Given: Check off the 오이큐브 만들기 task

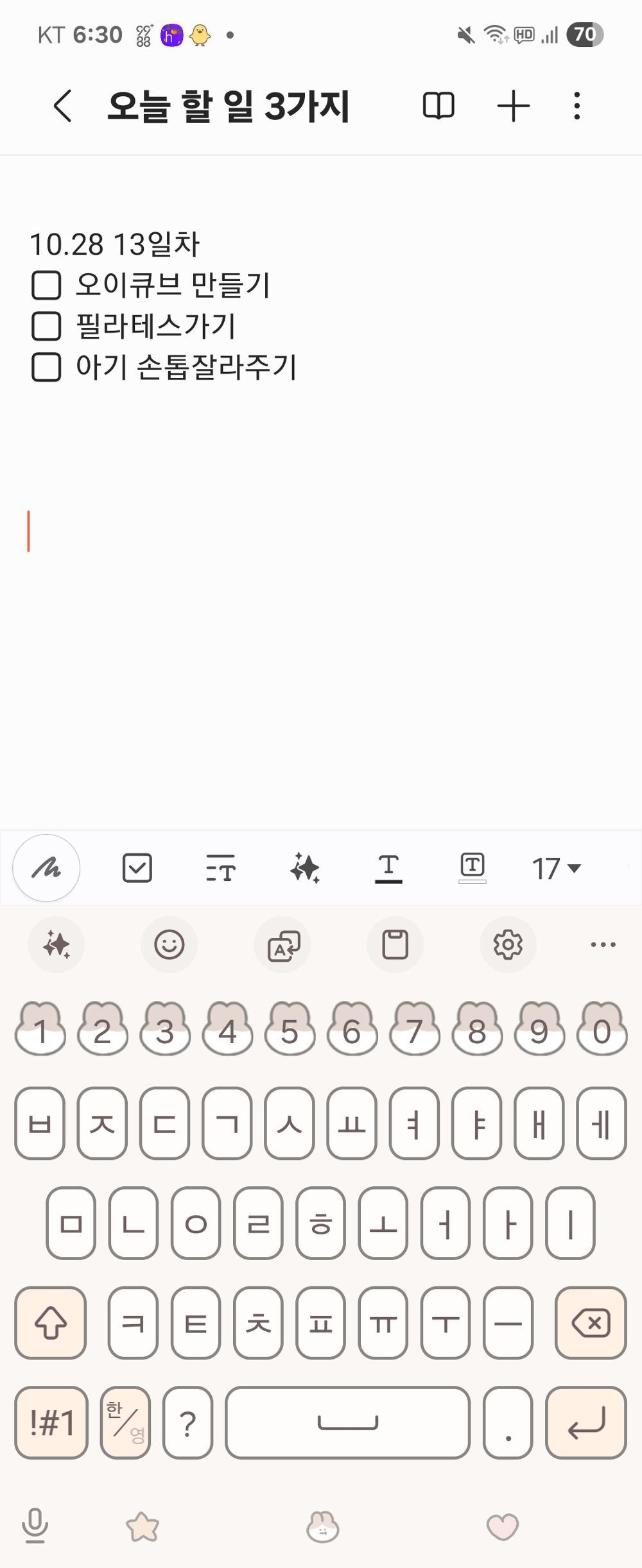Looking at the screenshot, I should click(x=45, y=285).
